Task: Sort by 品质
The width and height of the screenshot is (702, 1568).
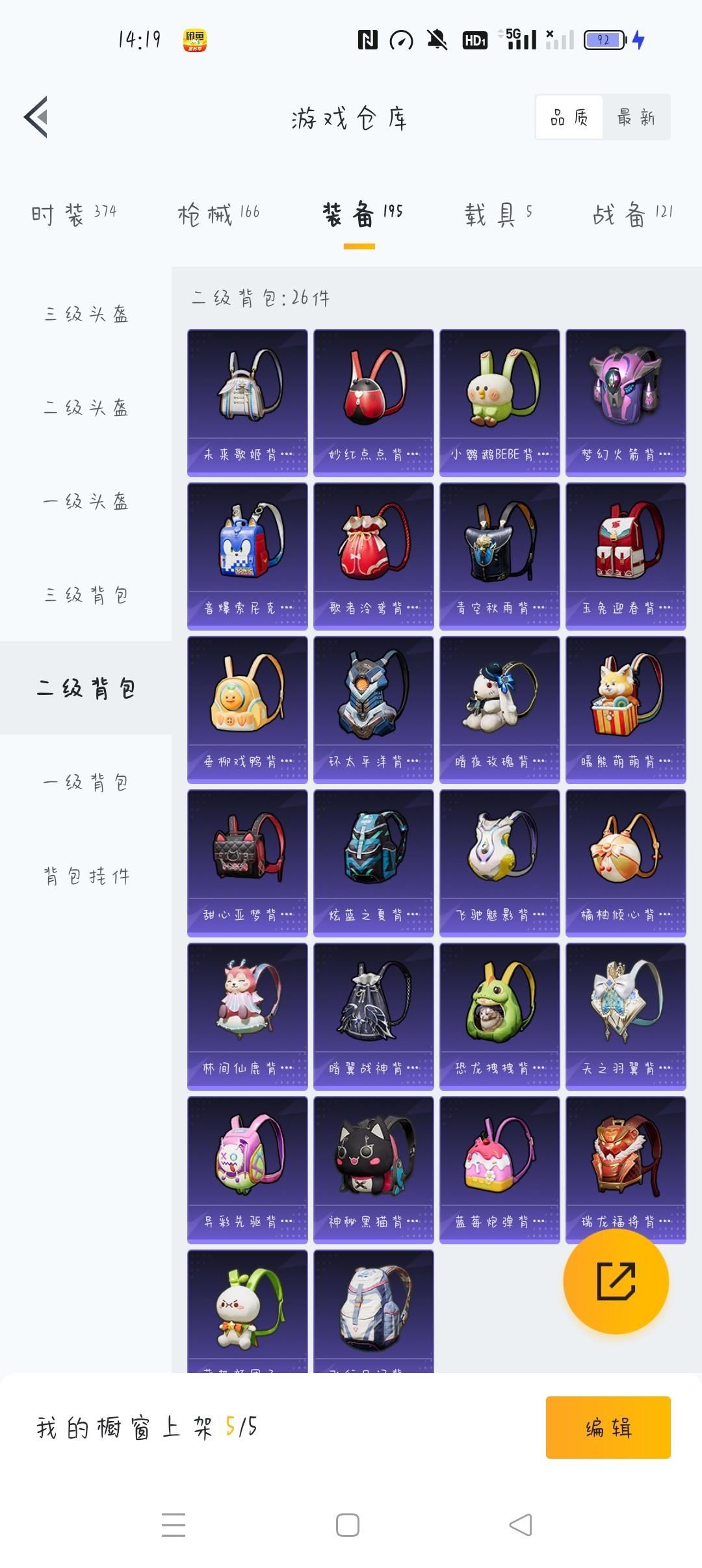Action: point(569,117)
